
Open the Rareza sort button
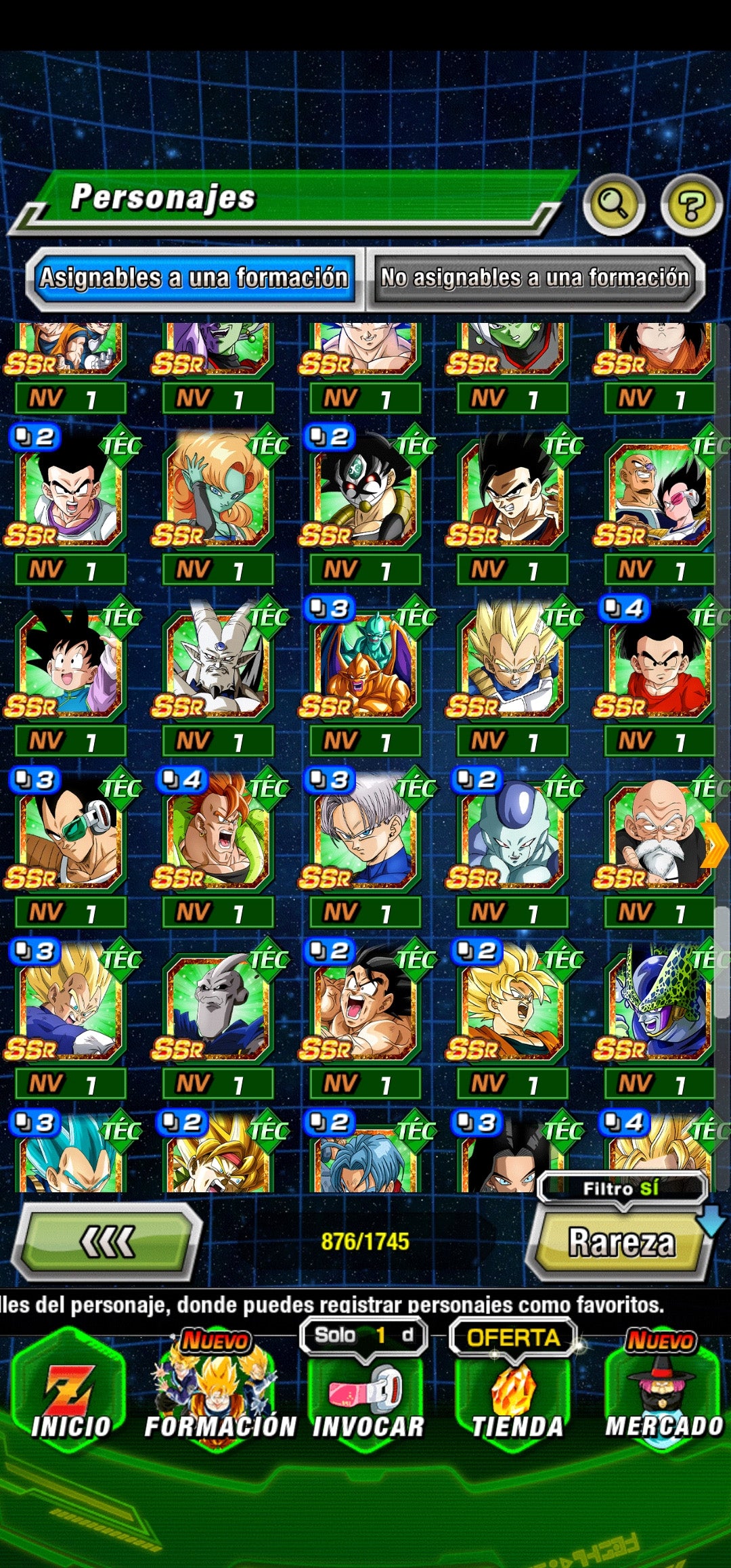click(x=621, y=1243)
